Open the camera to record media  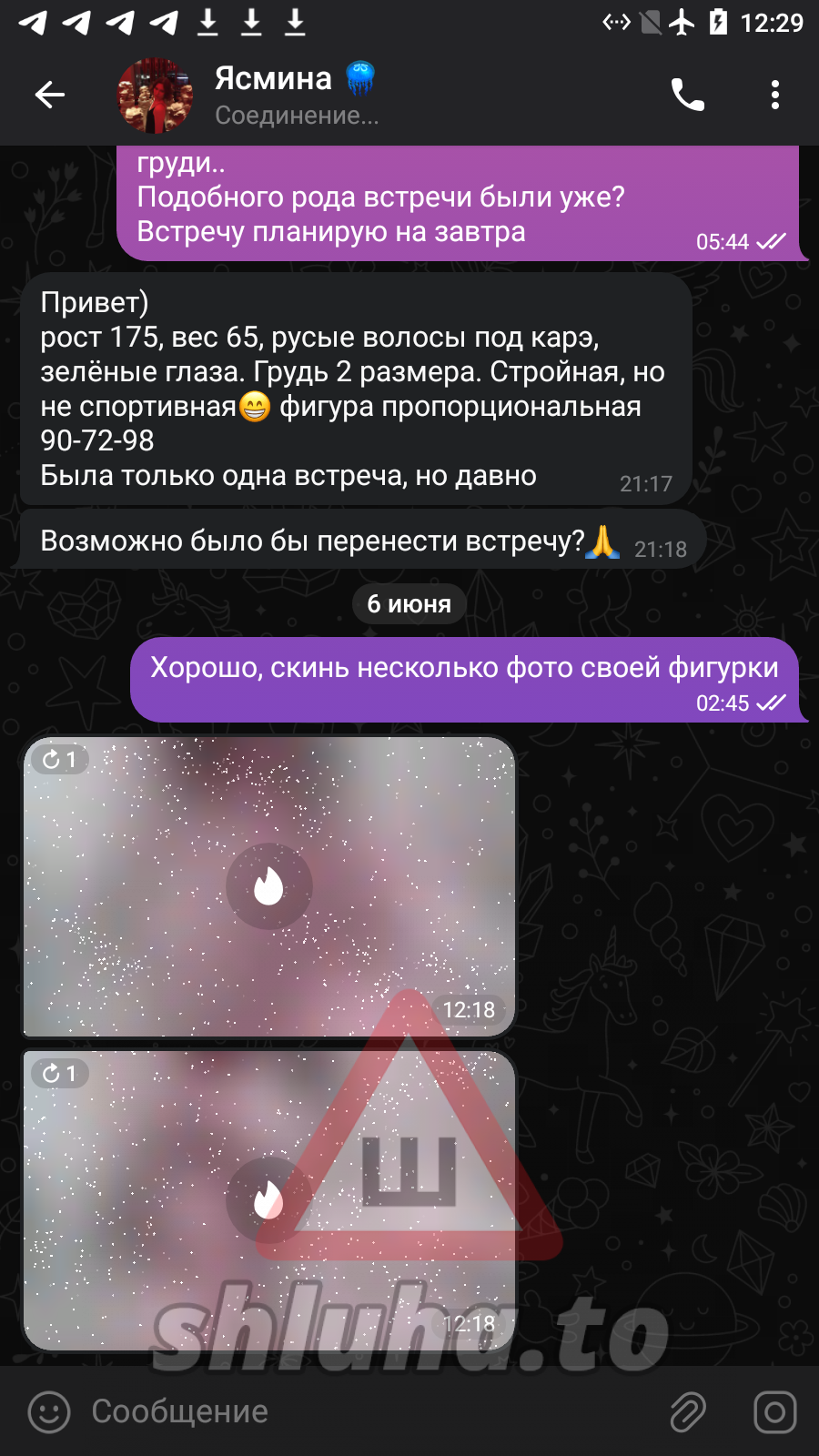tap(774, 1412)
